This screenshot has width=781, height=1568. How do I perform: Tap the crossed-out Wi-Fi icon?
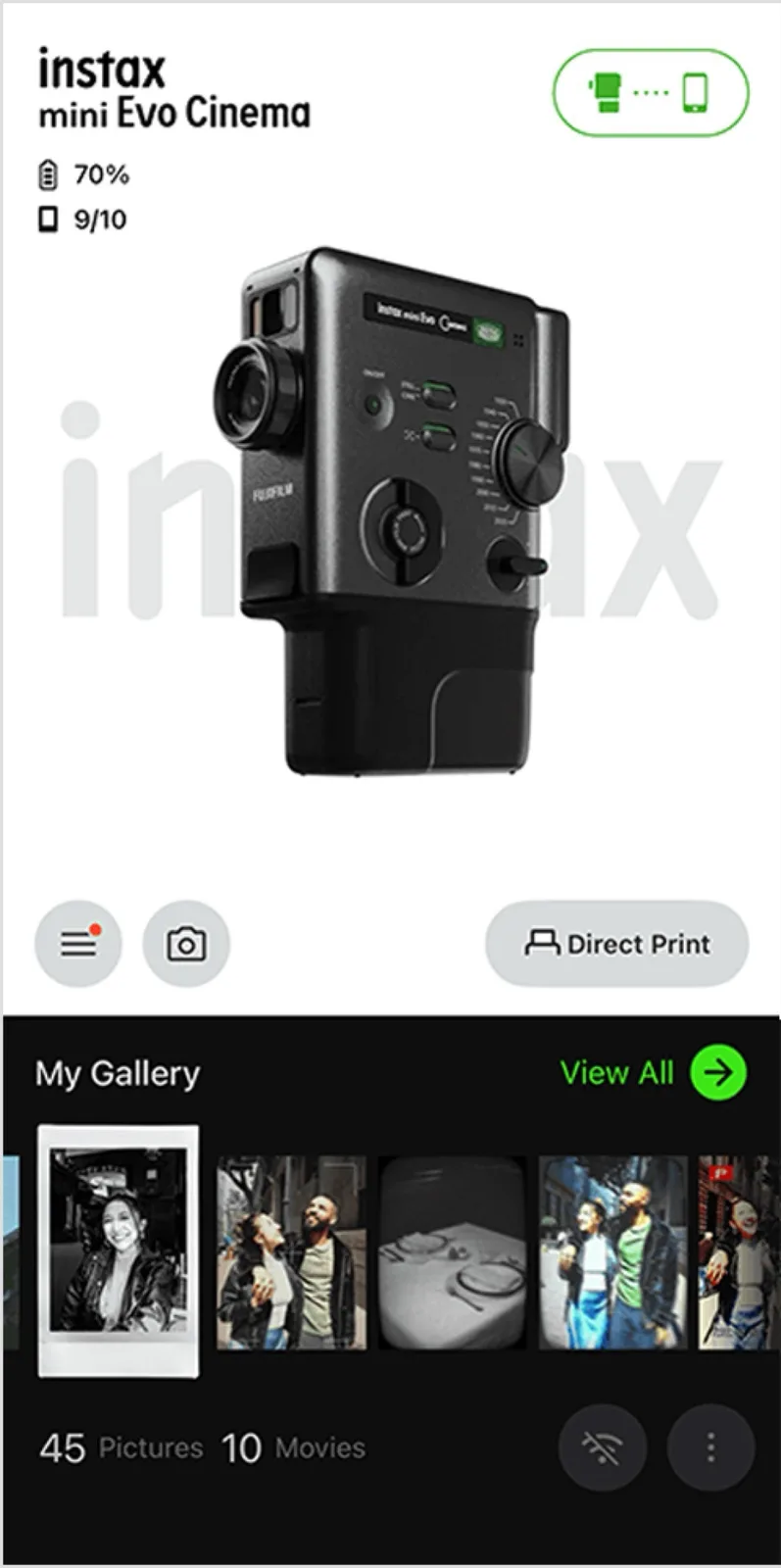pyautogui.click(x=602, y=1446)
